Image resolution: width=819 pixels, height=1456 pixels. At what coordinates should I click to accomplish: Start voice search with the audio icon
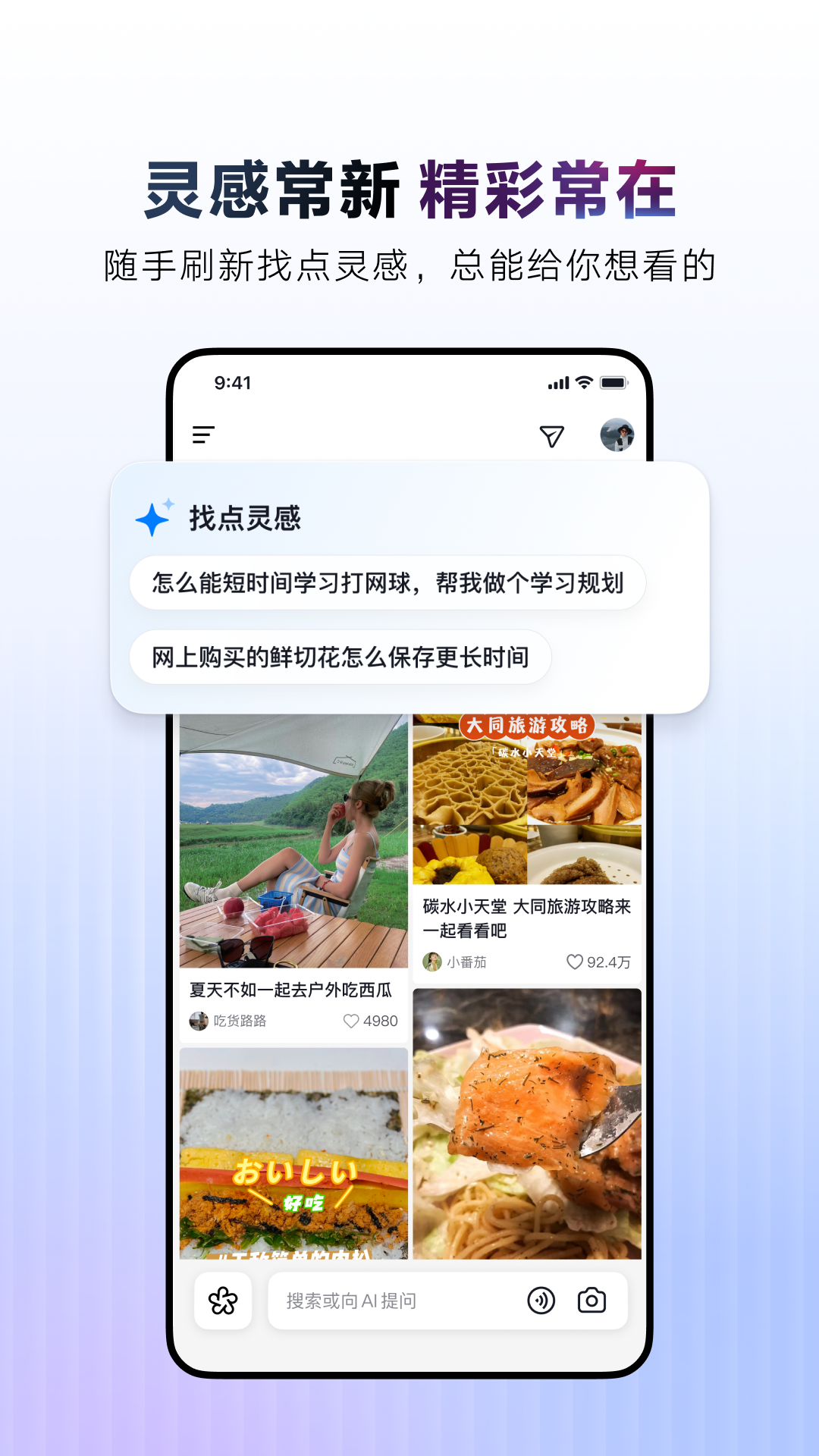click(x=541, y=1300)
